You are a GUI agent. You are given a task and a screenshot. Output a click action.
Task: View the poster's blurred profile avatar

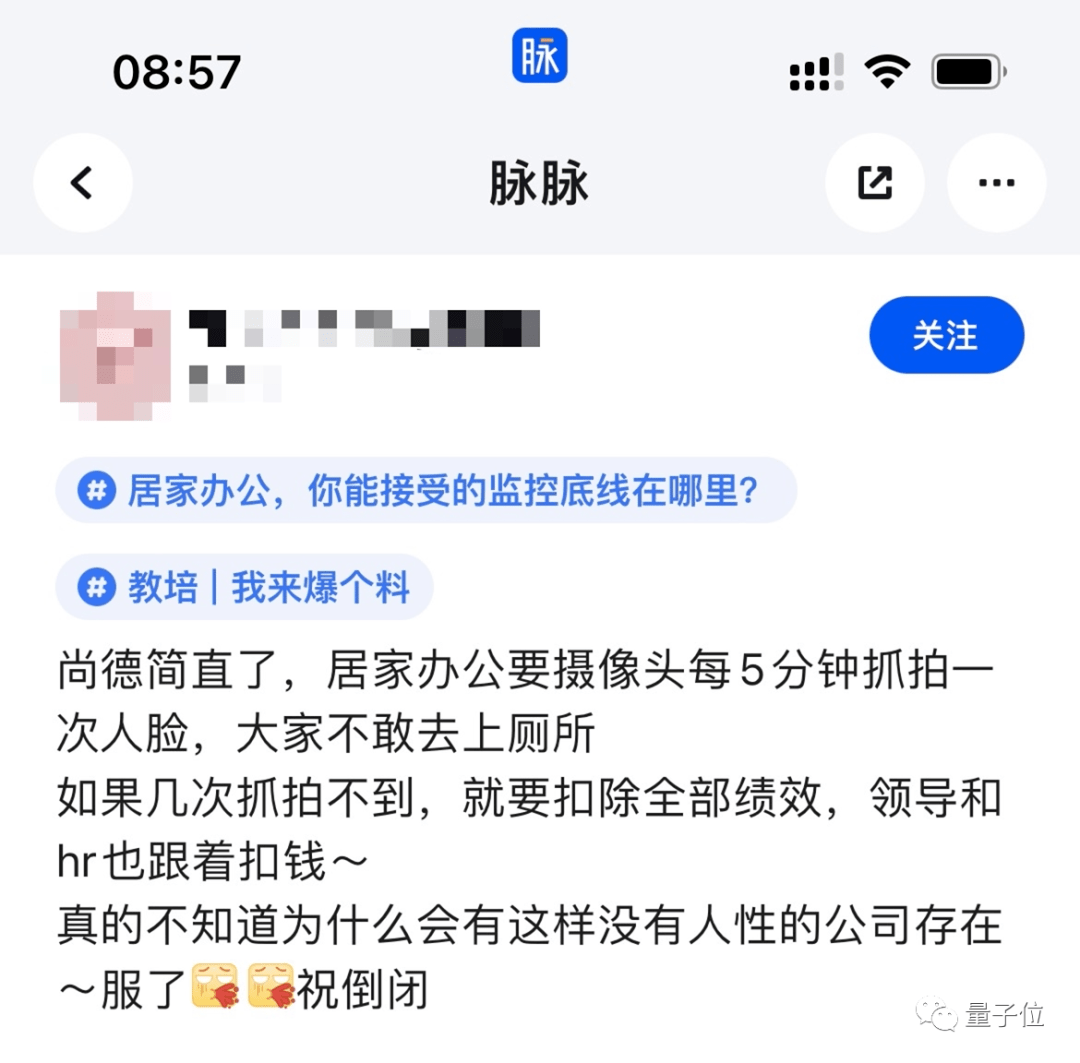115,355
